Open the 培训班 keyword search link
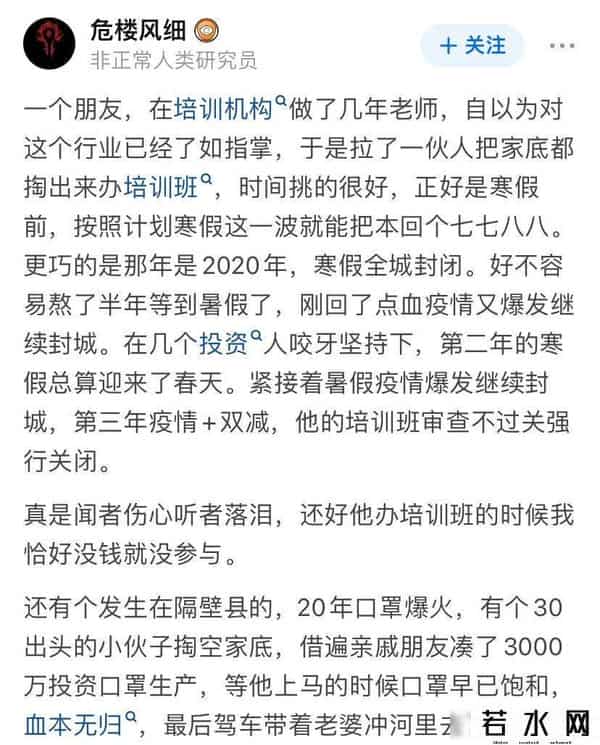 coord(166,185)
